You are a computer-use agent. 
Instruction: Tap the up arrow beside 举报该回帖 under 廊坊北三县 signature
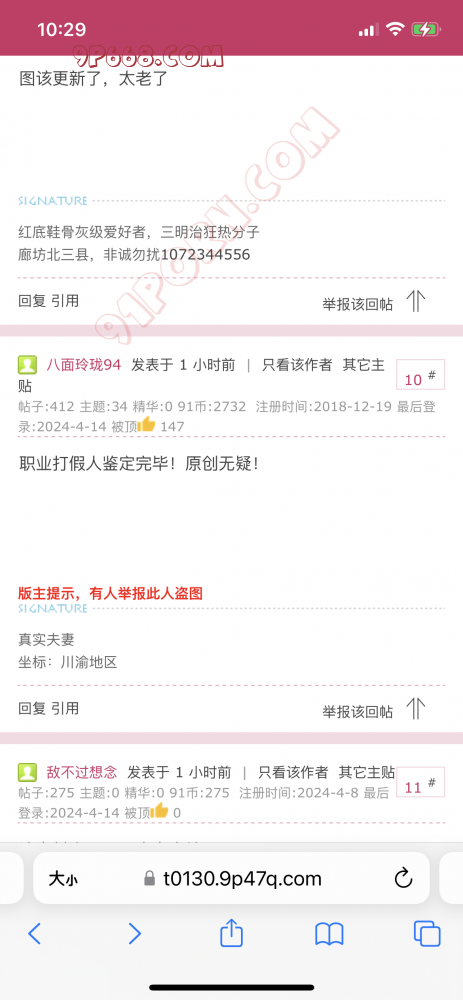click(416, 301)
